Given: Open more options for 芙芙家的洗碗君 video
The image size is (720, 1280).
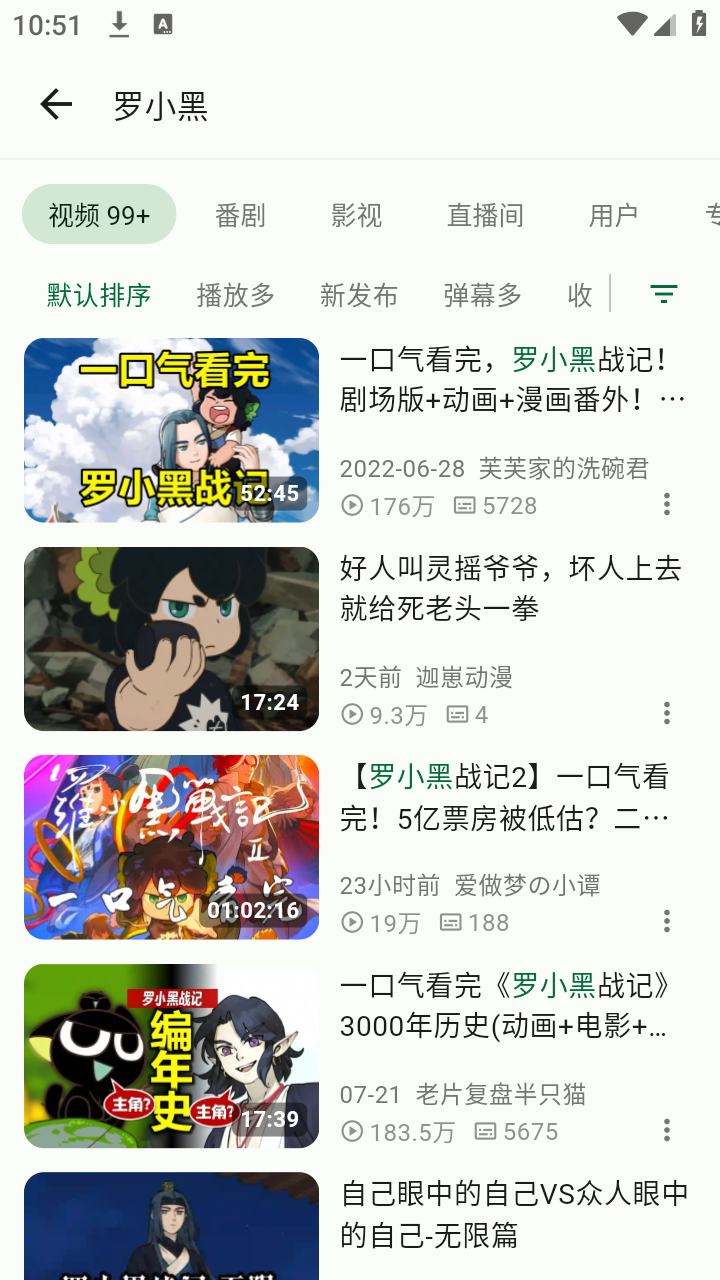Looking at the screenshot, I should [667, 505].
